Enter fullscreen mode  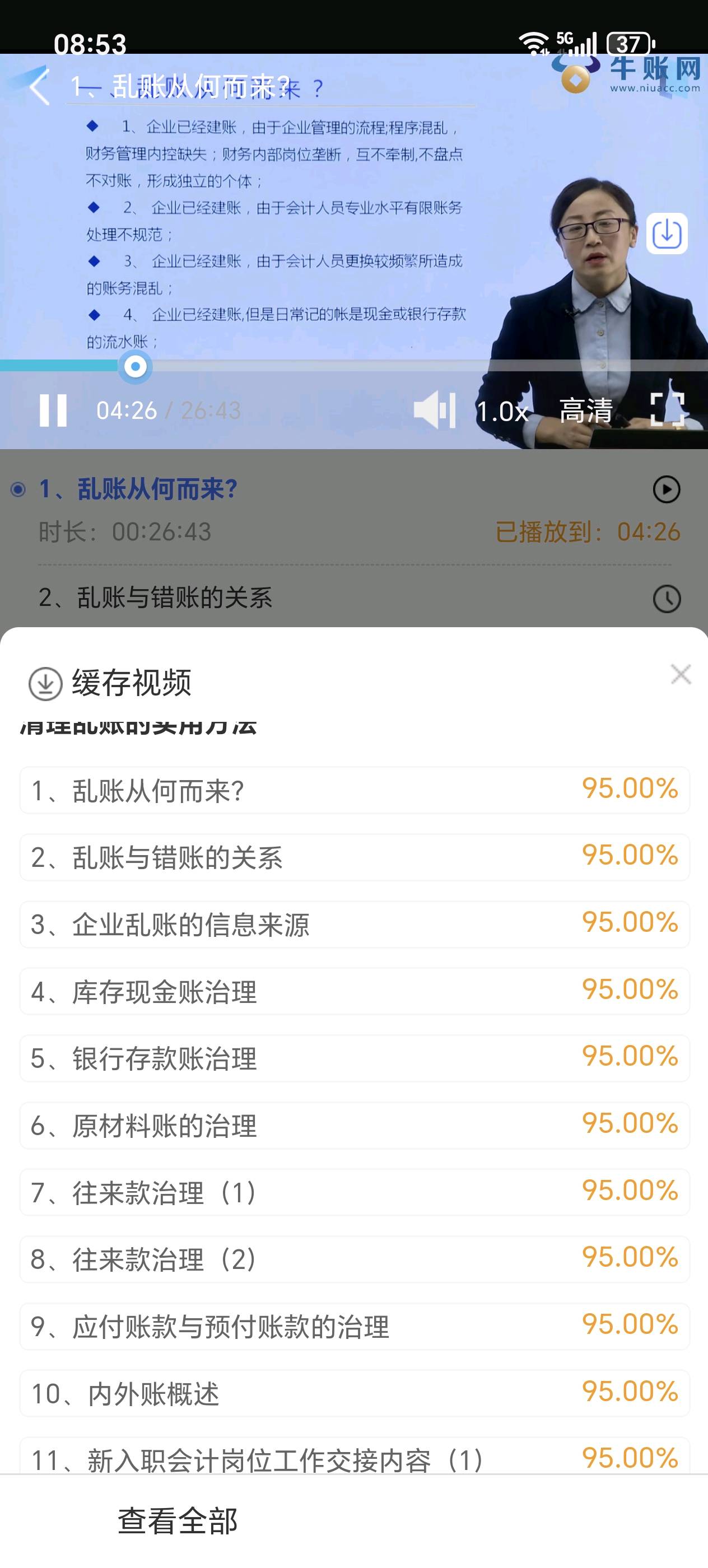[667, 410]
